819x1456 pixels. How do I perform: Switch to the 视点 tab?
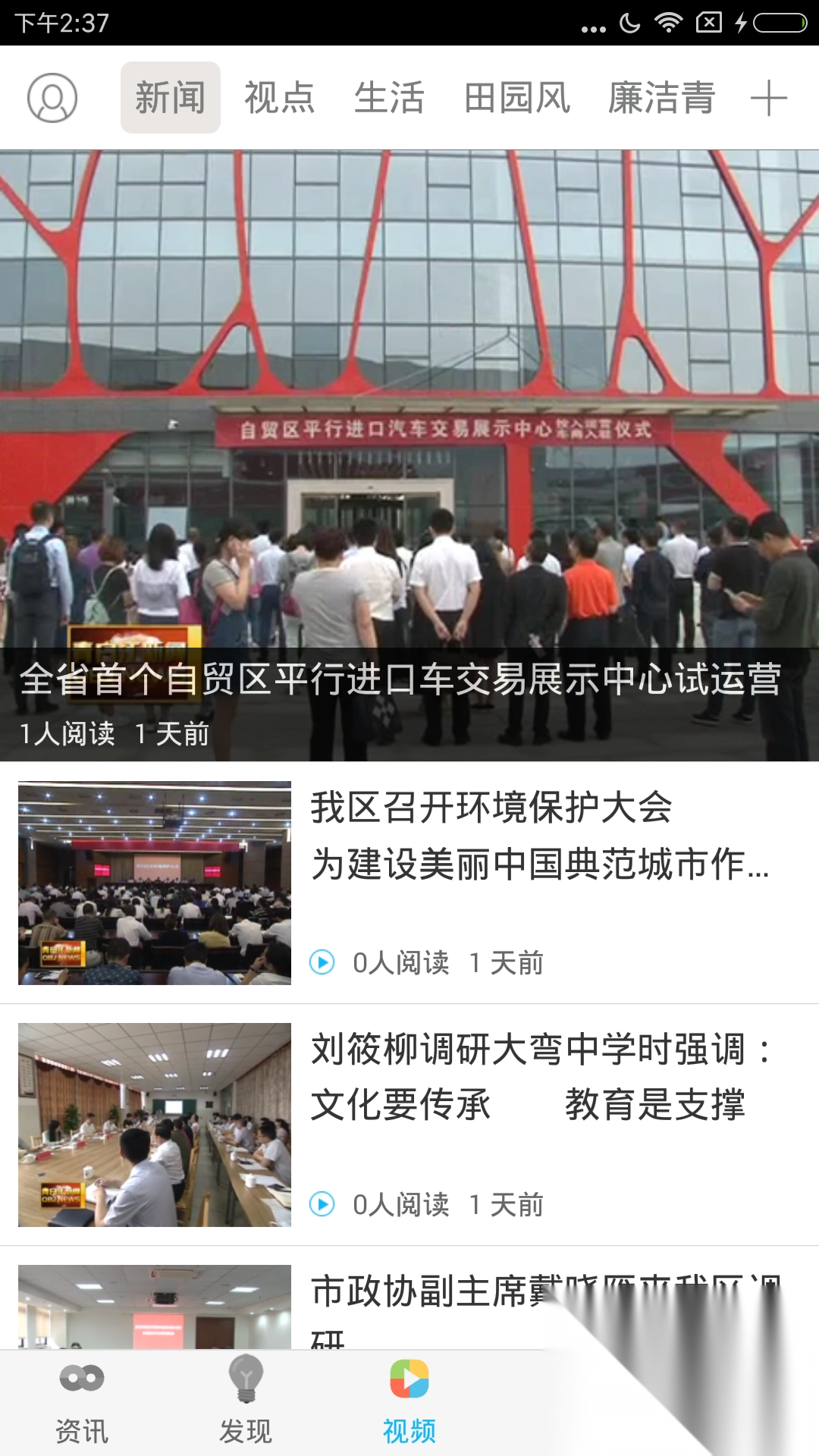click(279, 98)
